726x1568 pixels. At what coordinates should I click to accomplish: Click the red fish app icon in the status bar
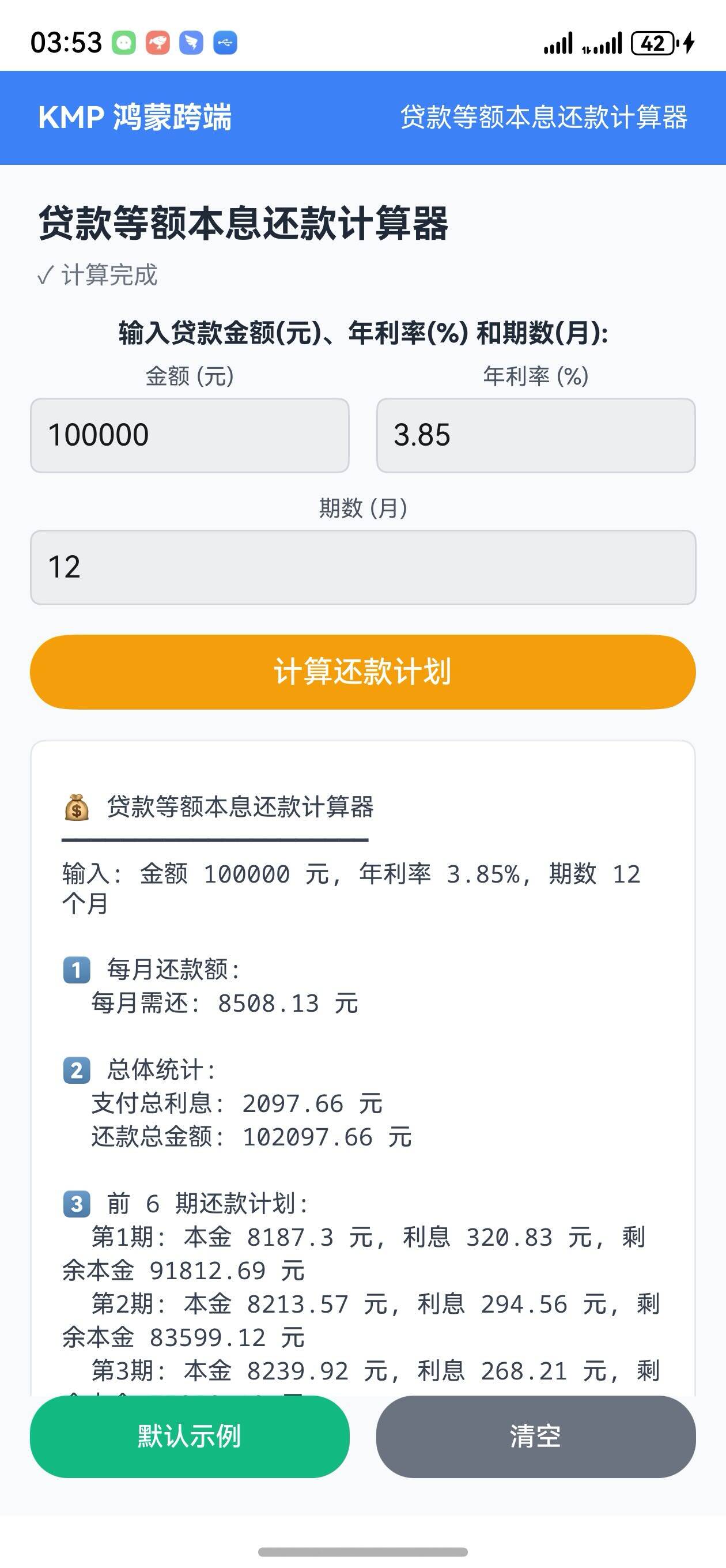pyautogui.click(x=158, y=43)
